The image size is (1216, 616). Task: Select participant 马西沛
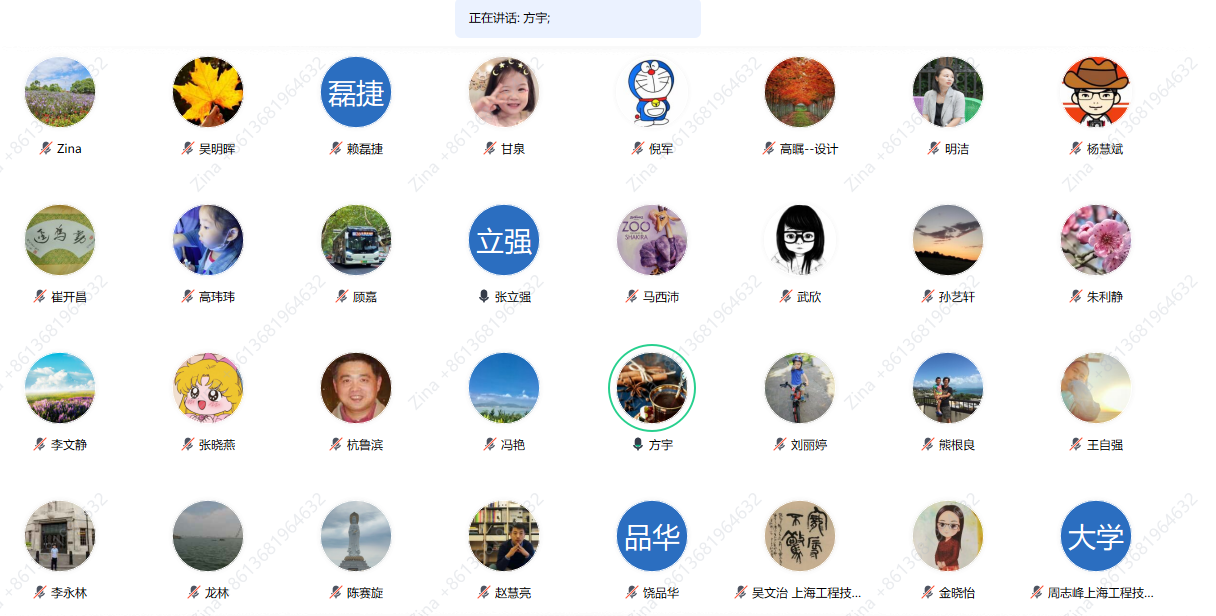pyautogui.click(x=652, y=240)
